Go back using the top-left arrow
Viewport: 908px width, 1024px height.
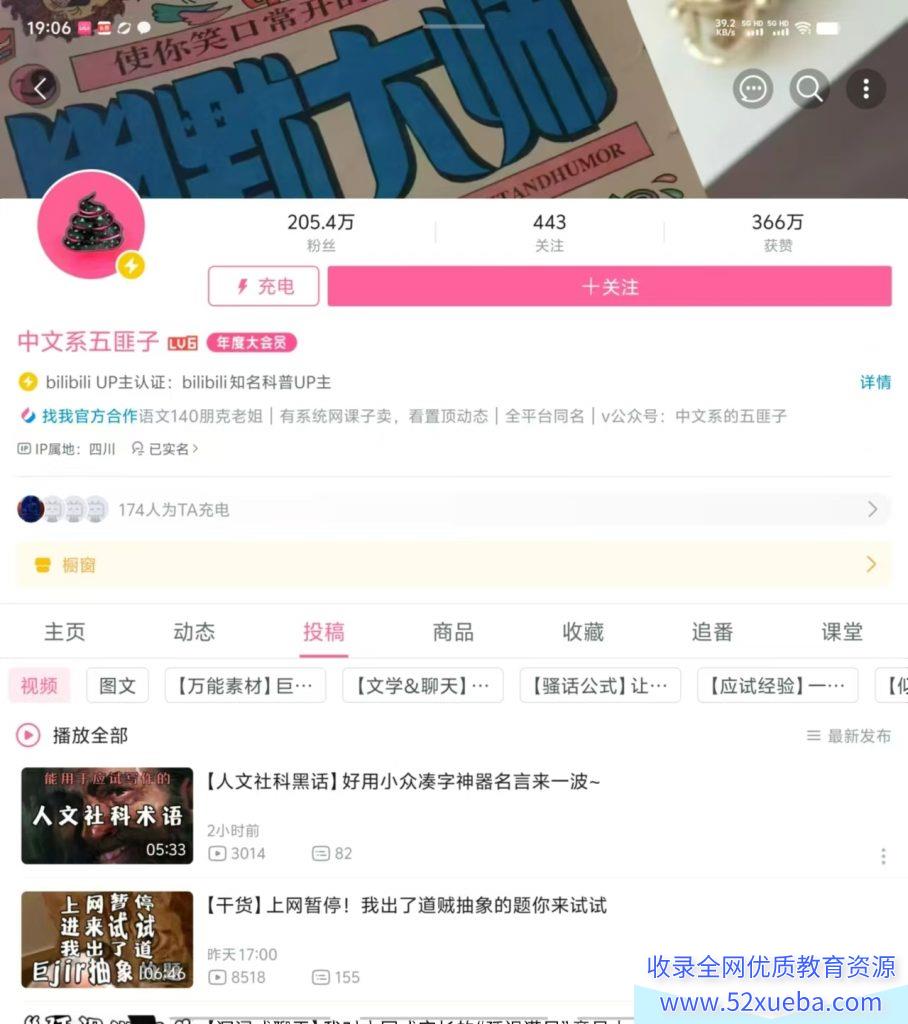pos(41,89)
